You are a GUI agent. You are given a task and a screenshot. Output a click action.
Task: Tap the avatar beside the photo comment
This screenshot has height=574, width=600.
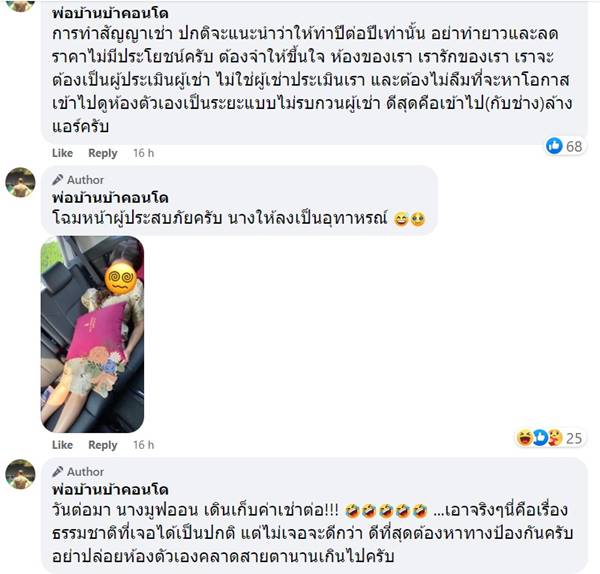pos(20,183)
